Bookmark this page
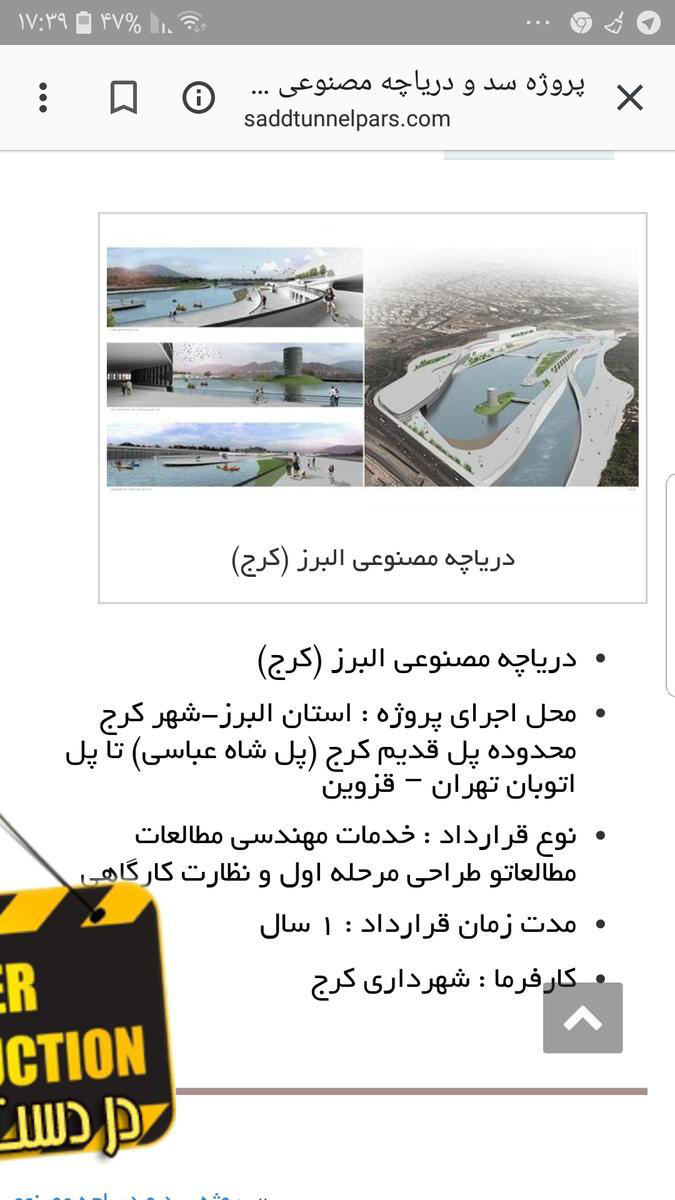675x1200 pixels. (122, 98)
